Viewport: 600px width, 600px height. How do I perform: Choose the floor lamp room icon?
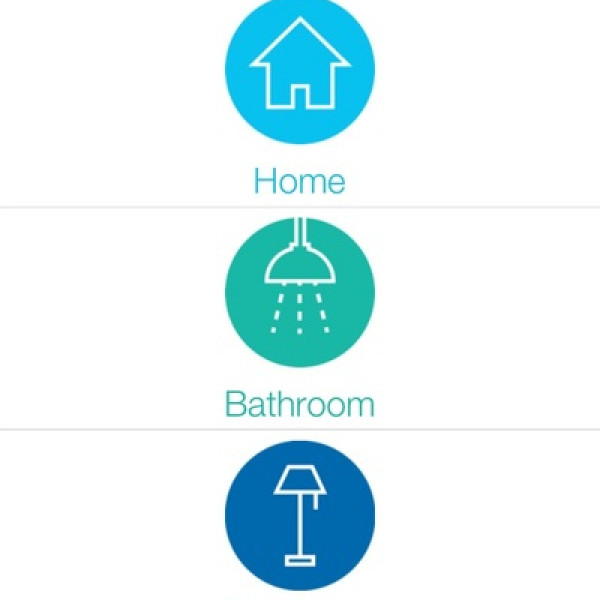(300, 514)
